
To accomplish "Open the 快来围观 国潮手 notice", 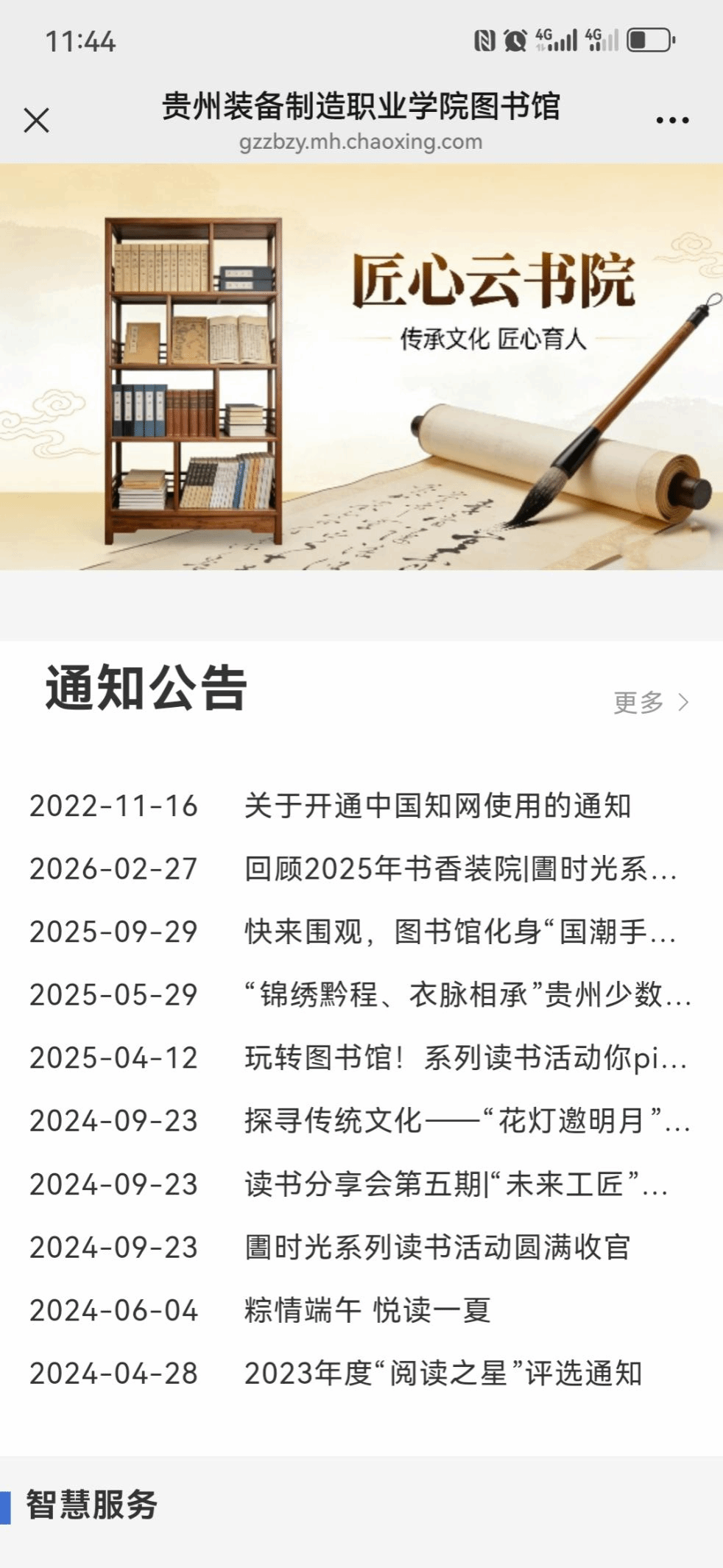I will pos(459,932).
